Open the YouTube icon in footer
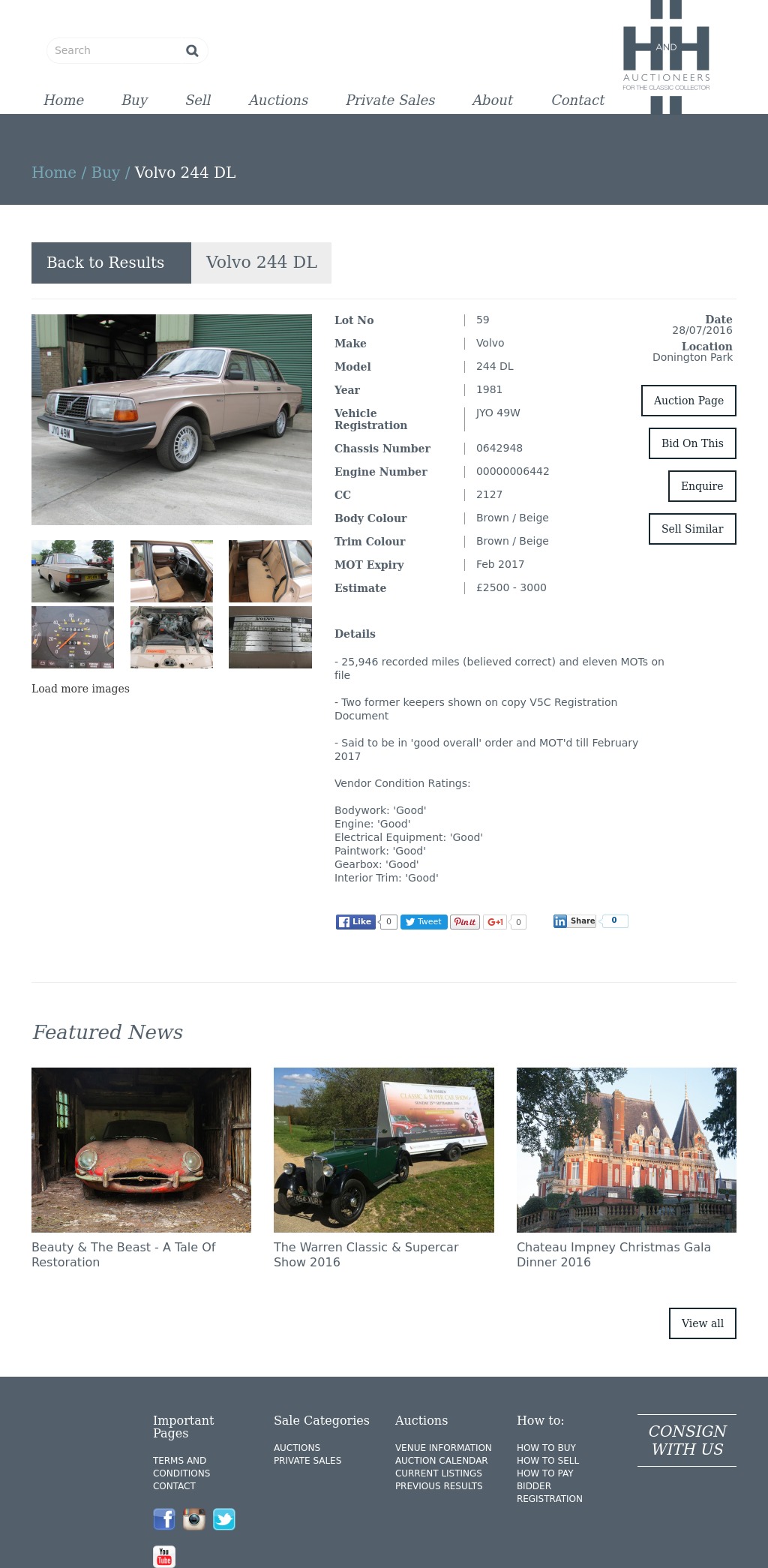 click(x=164, y=1556)
